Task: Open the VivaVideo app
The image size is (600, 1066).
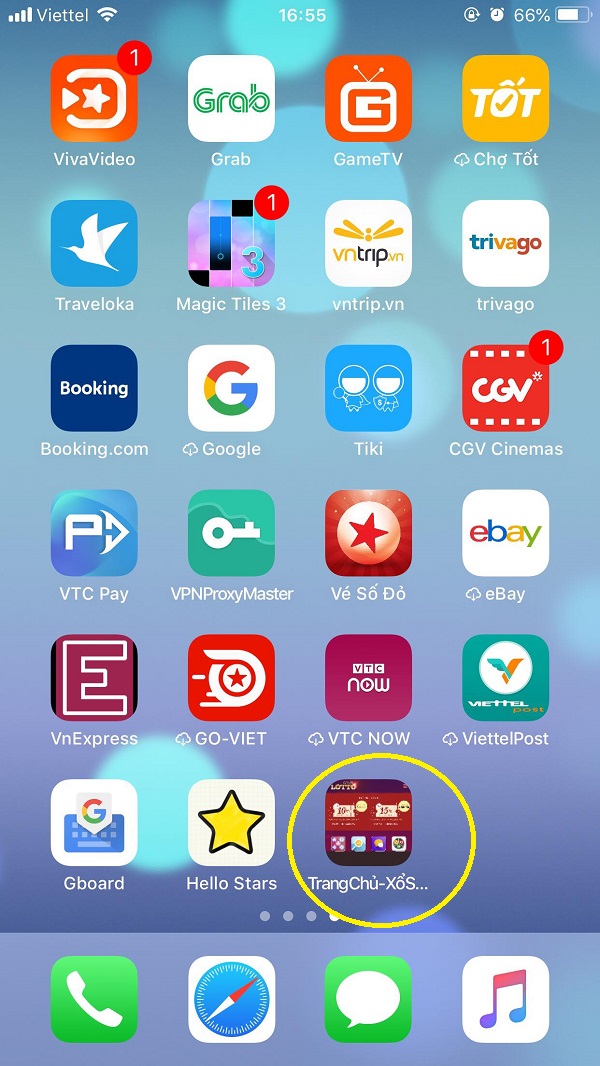Action: (94, 98)
